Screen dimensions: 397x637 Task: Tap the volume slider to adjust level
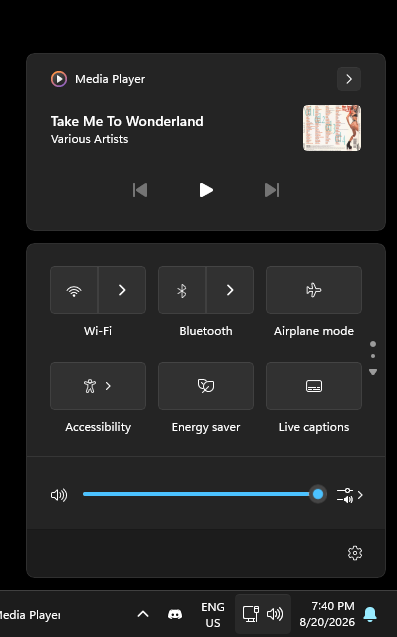(x=200, y=494)
